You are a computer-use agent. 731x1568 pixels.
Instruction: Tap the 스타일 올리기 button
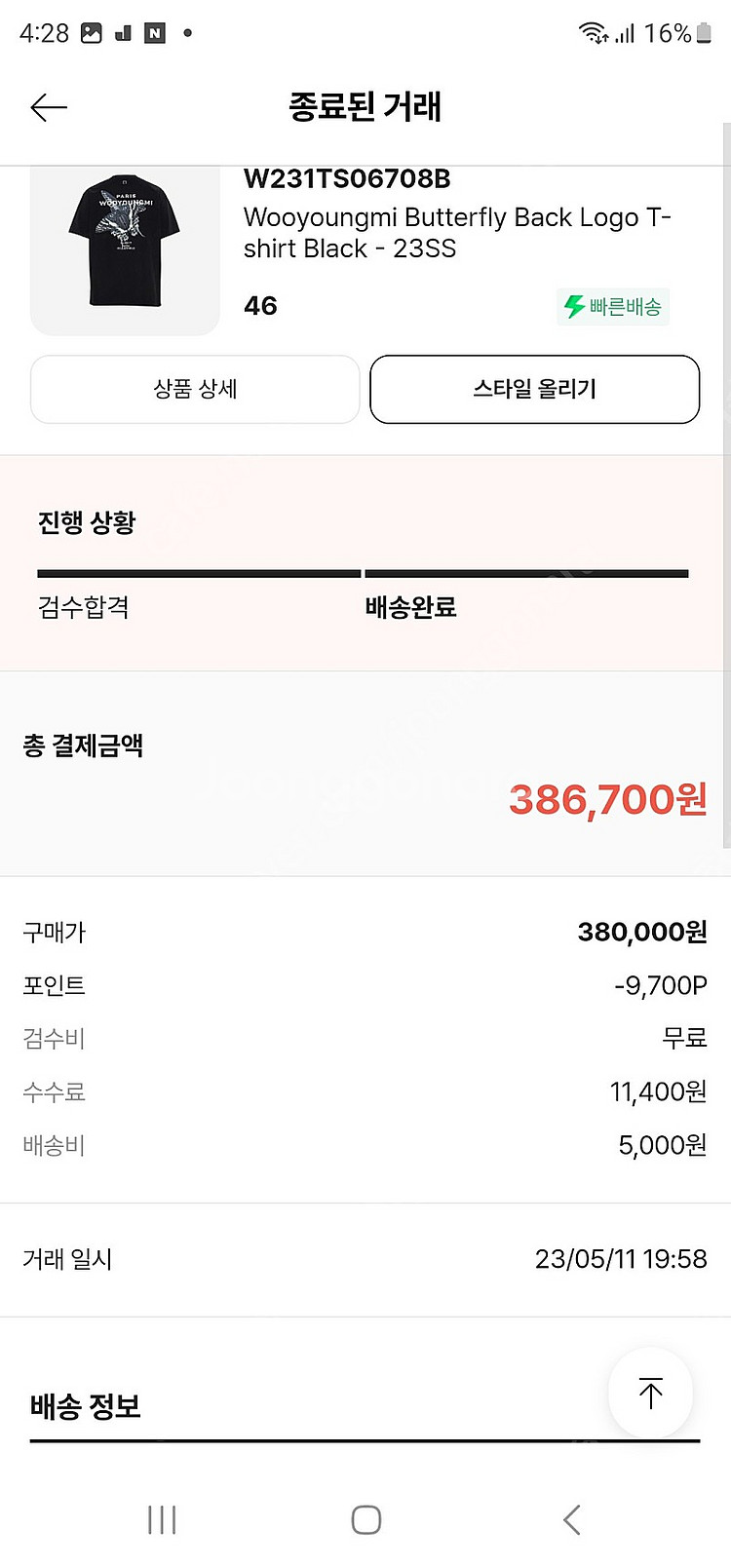[x=534, y=389]
